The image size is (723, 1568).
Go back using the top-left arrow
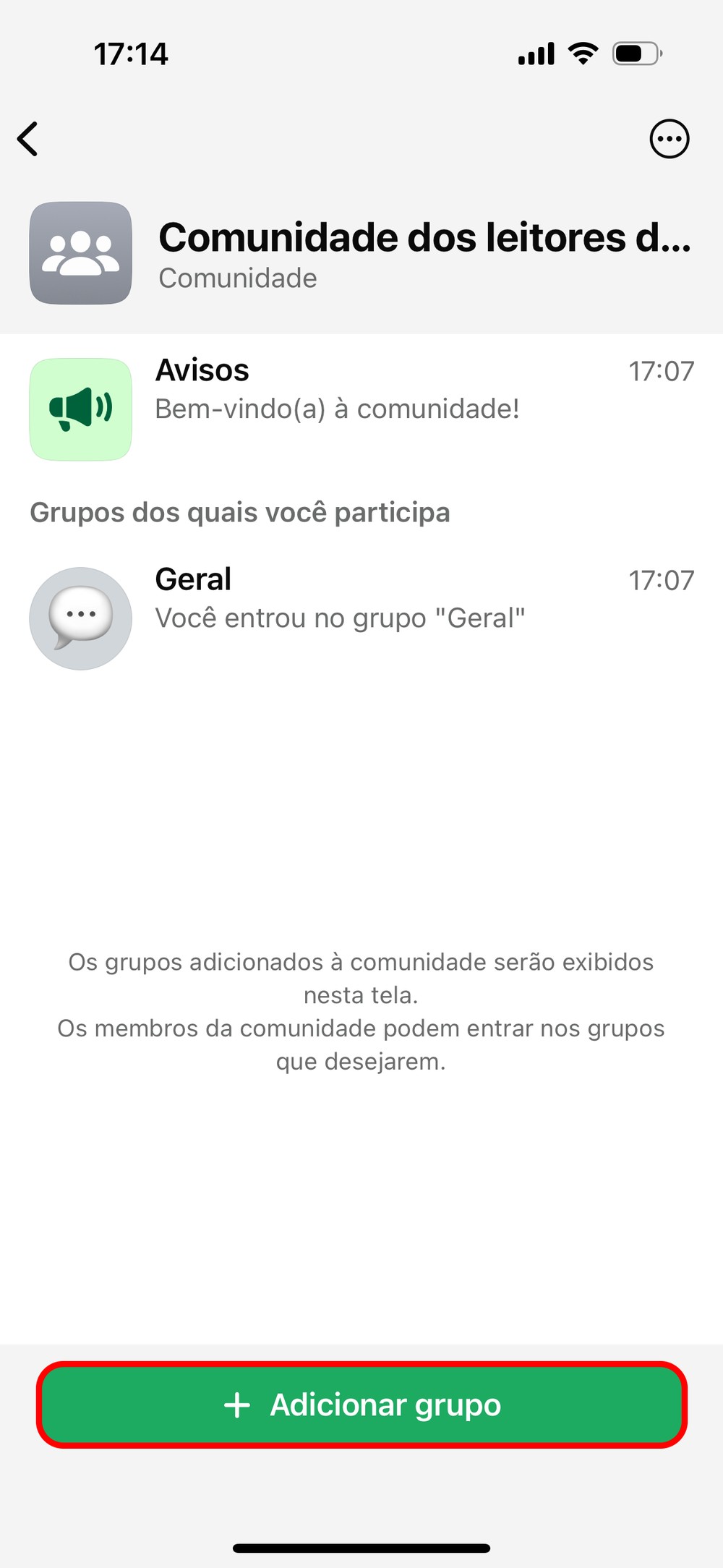(x=28, y=139)
